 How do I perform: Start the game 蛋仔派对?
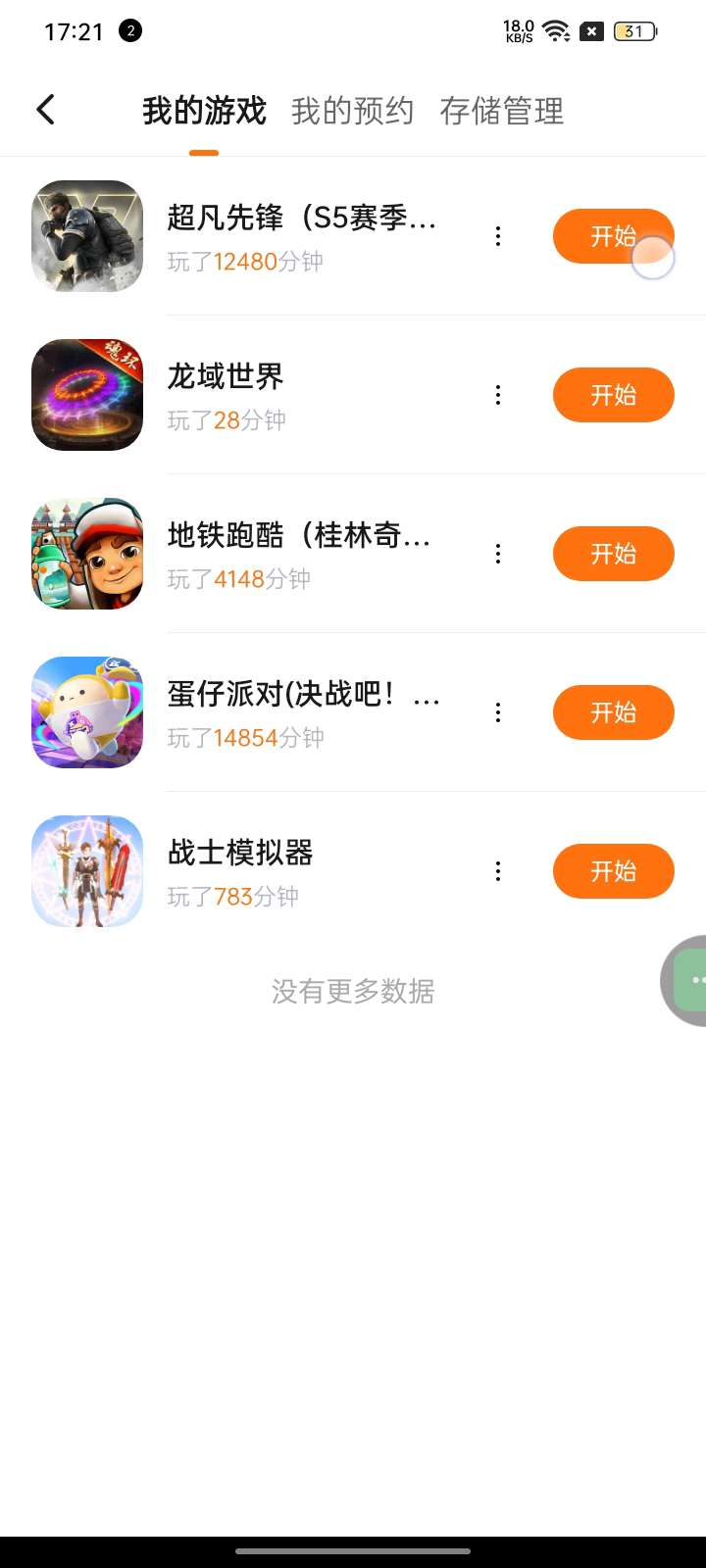click(x=613, y=712)
